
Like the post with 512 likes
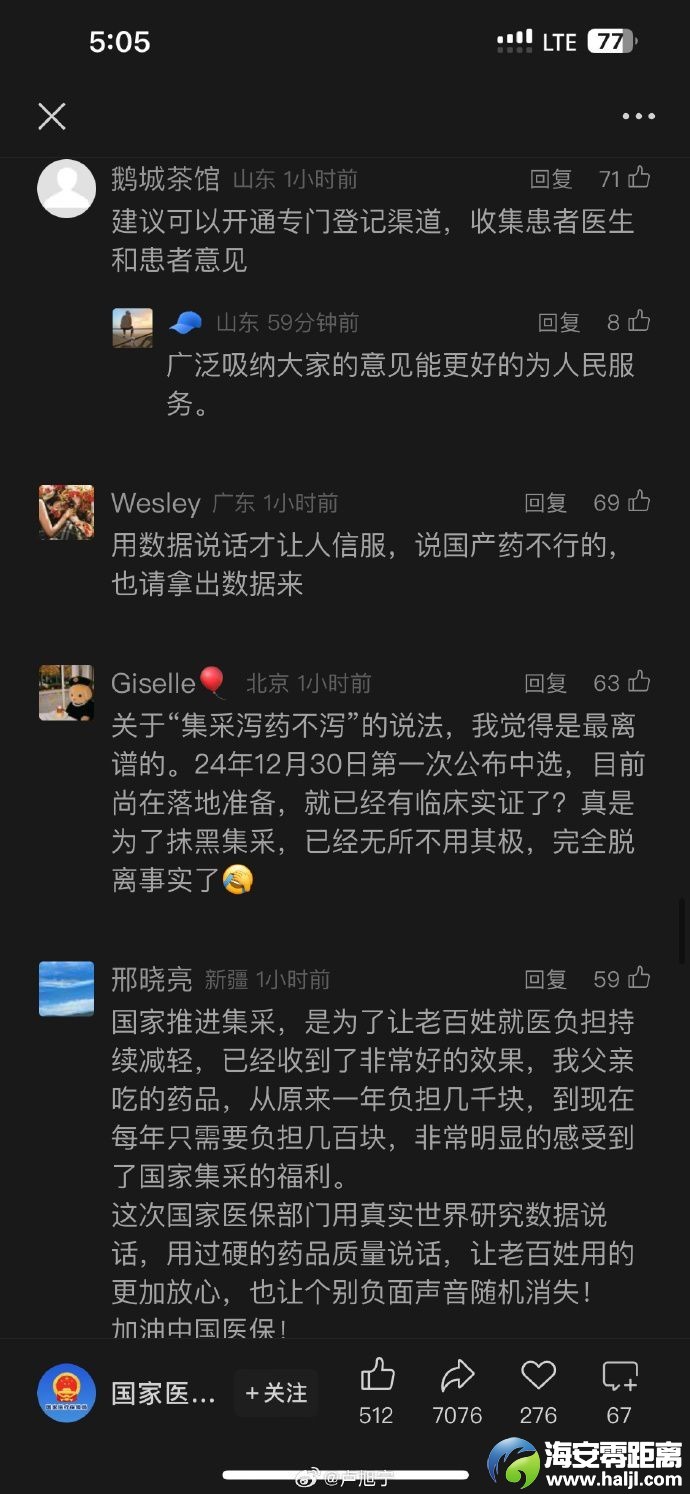click(377, 1377)
